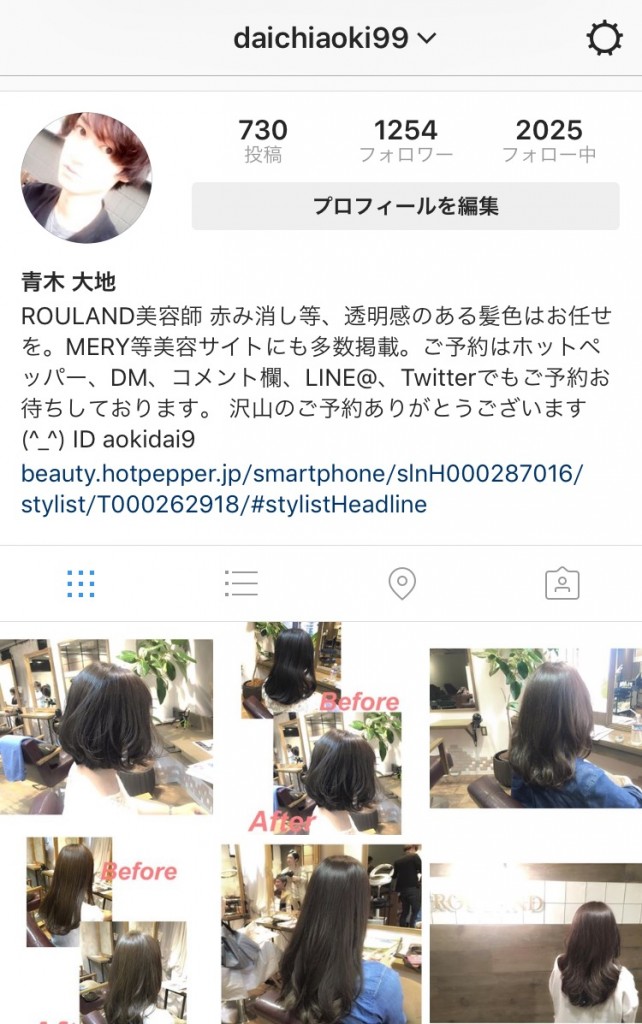Open the first post with short bob hair
This screenshot has height=1024, width=642.
pyautogui.click(x=106, y=727)
